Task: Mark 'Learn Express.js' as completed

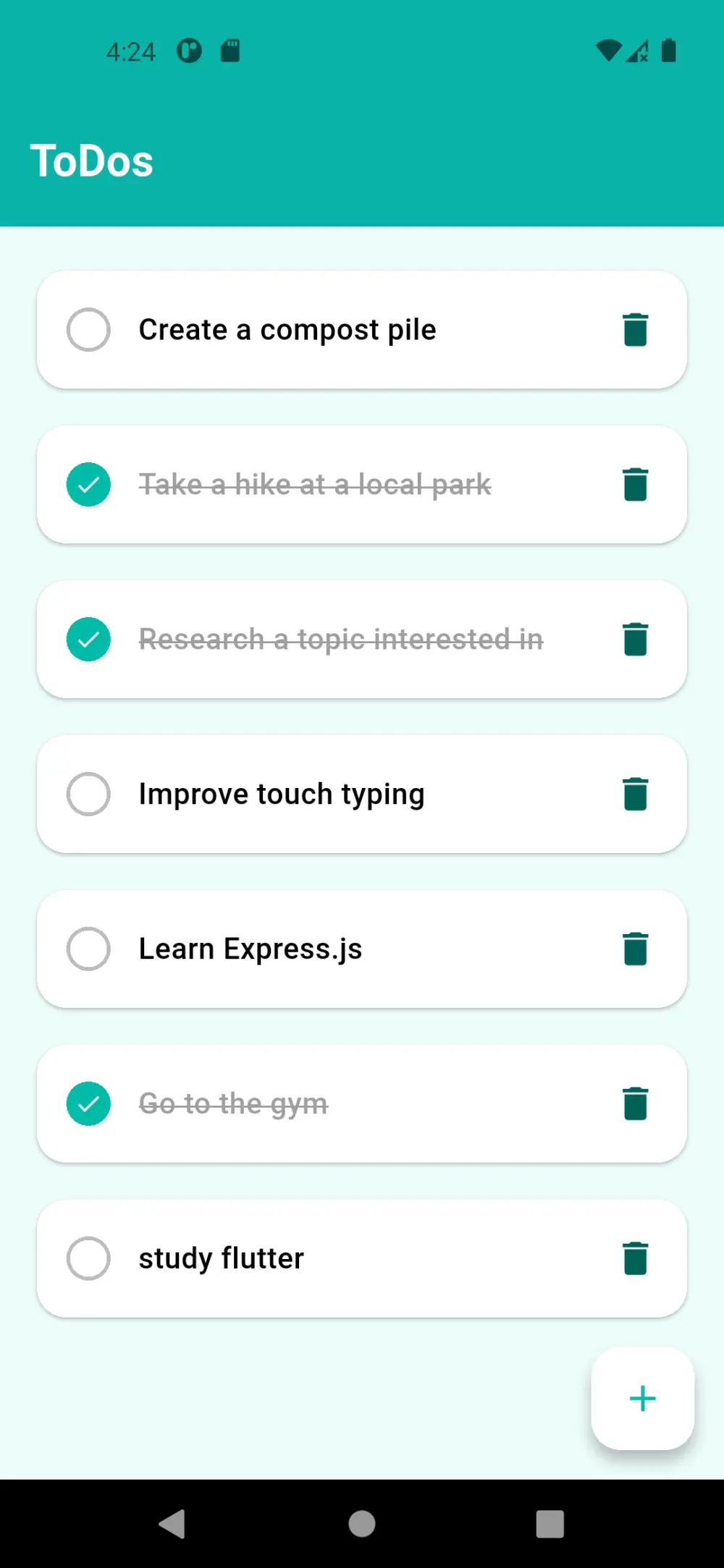Action: pyautogui.click(x=88, y=949)
